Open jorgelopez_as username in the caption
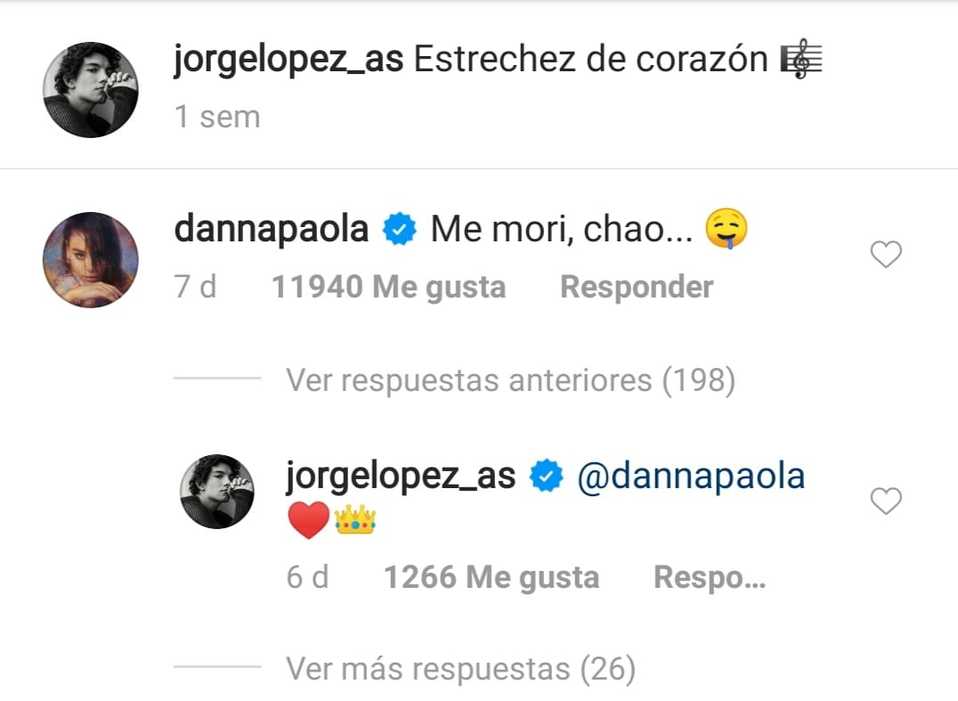 point(288,60)
